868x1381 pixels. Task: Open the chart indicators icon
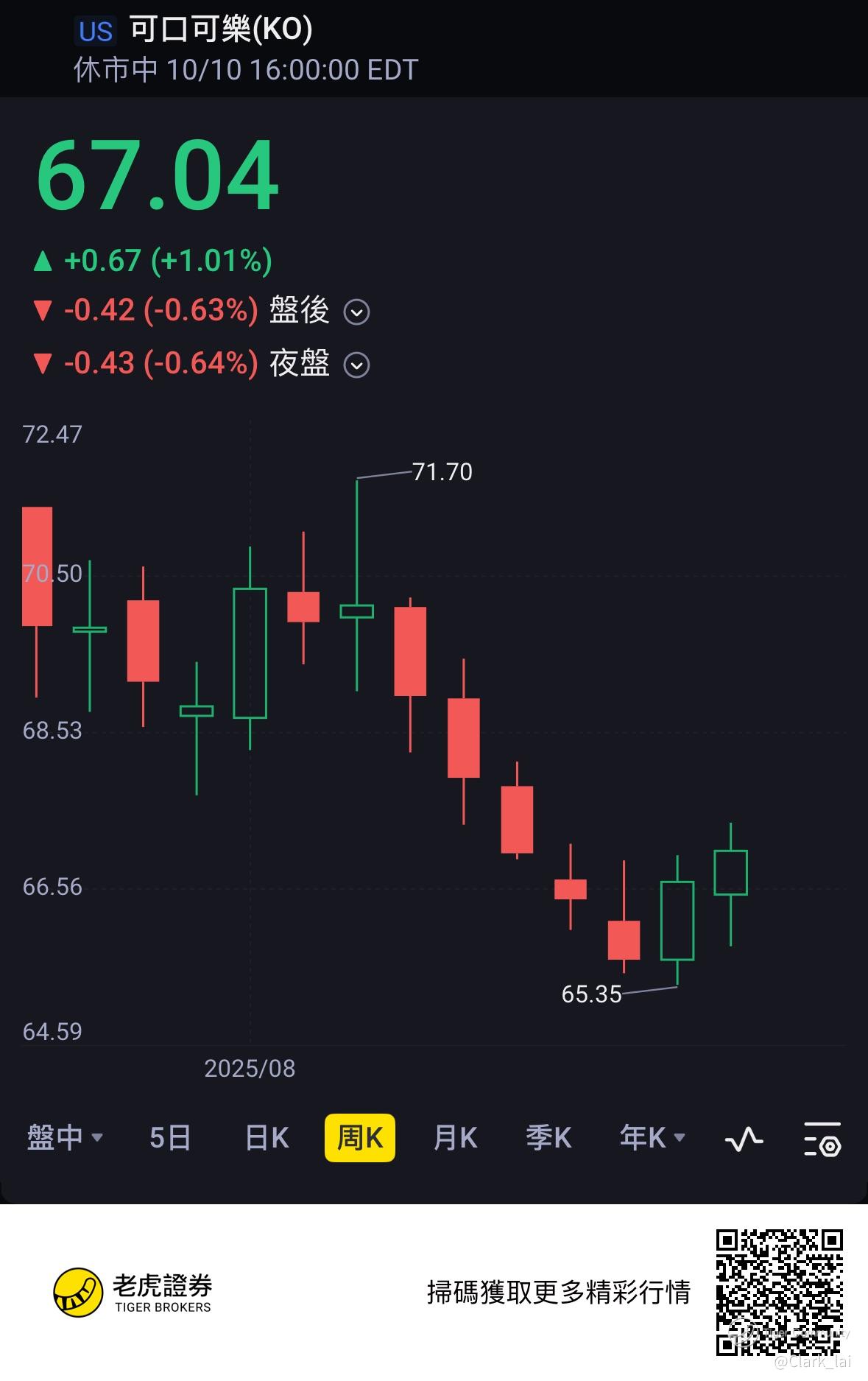744,1139
